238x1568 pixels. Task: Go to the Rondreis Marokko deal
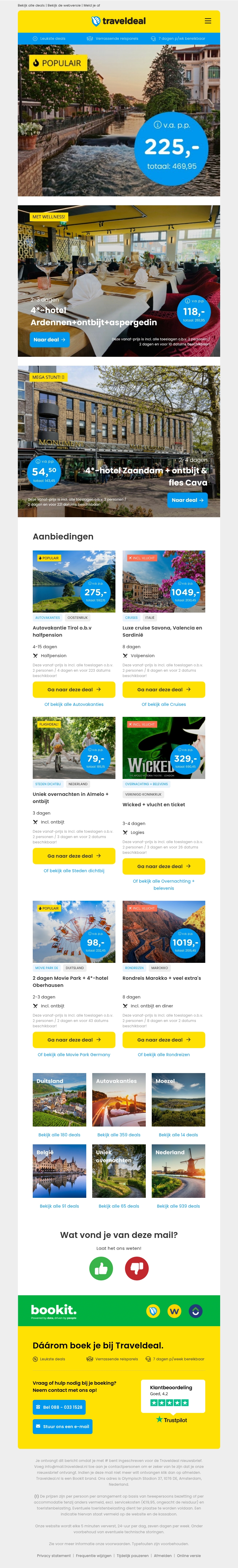point(164,1040)
